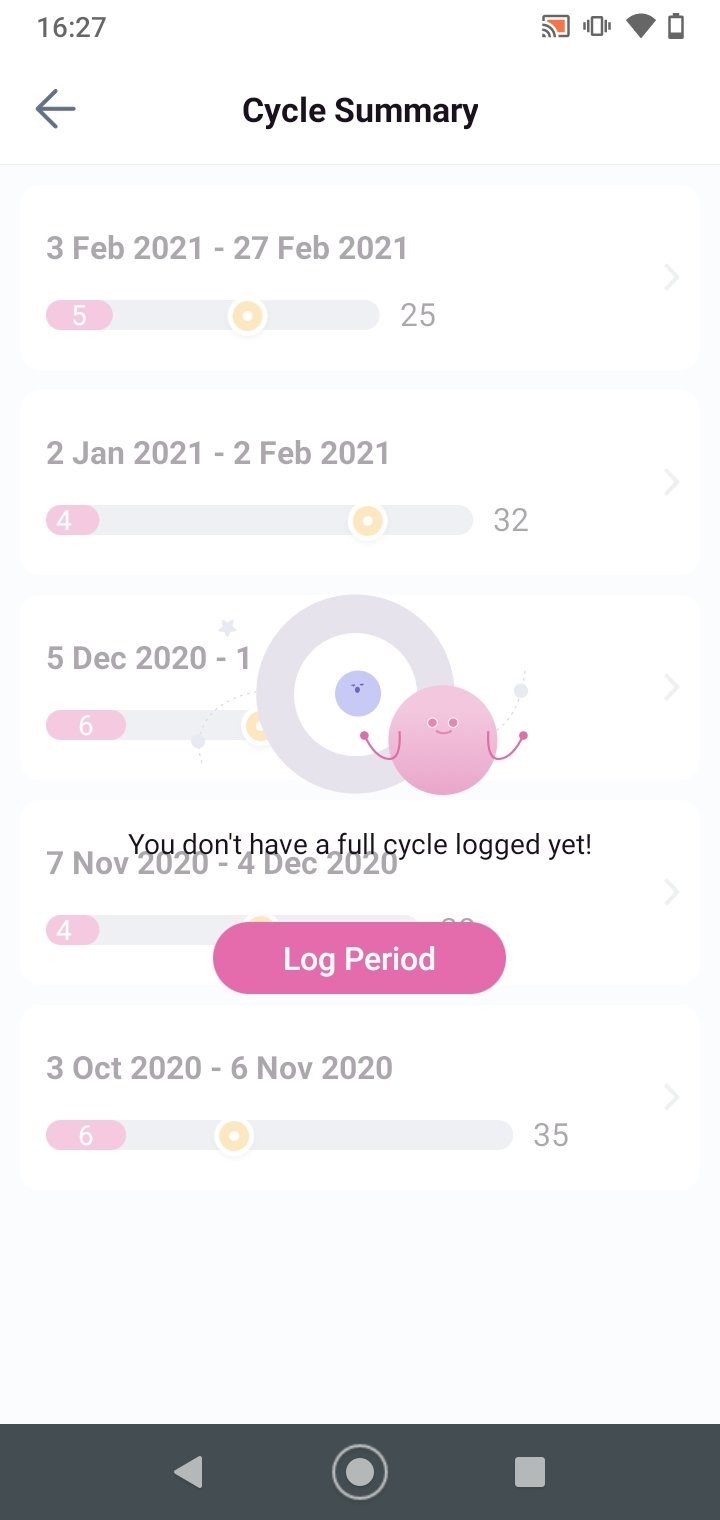Open the 2 Jan 2021 - 2 Feb 2021 cycle
720x1520 pixels.
coord(360,483)
